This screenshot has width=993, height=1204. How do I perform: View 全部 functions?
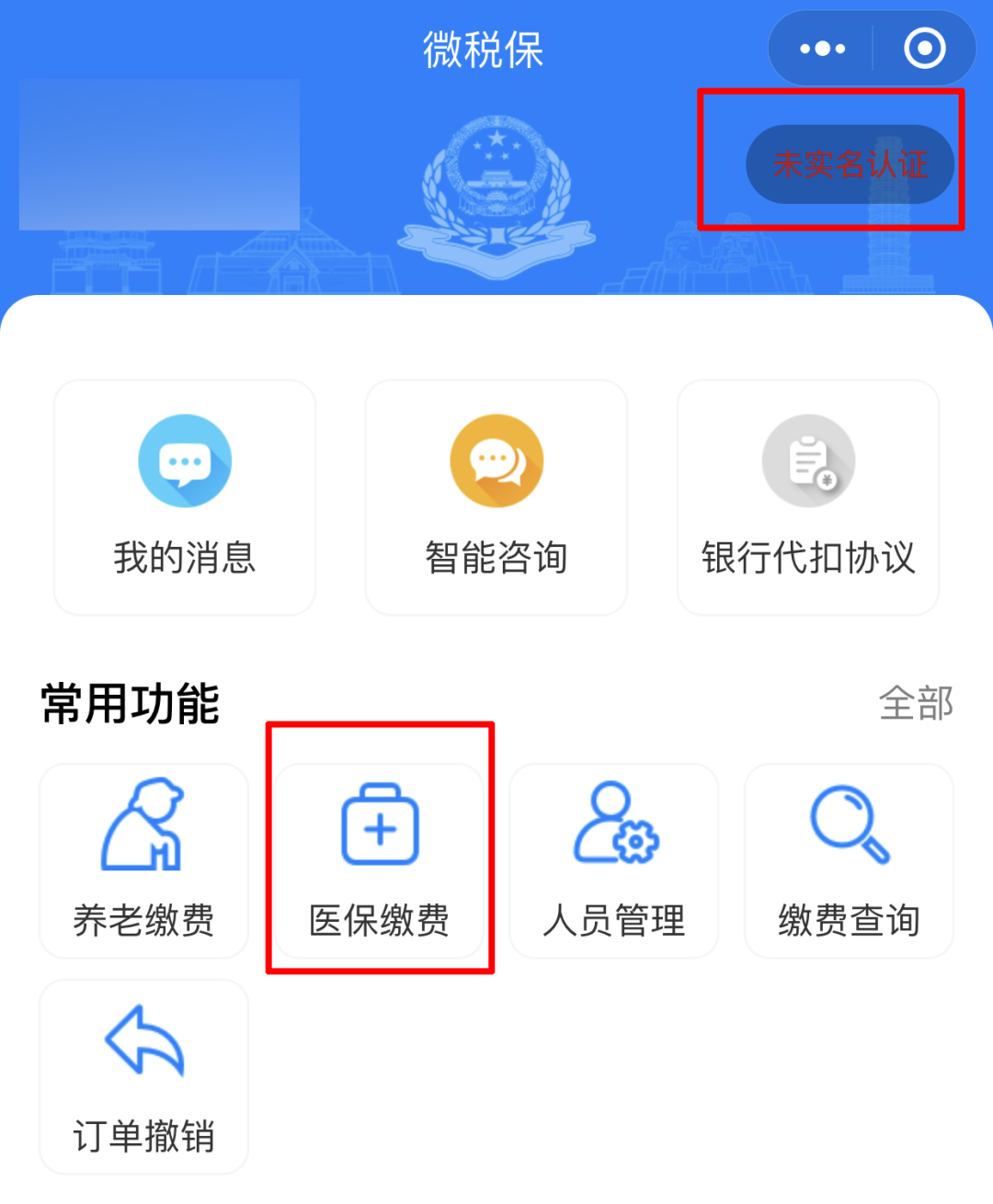click(916, 704)
